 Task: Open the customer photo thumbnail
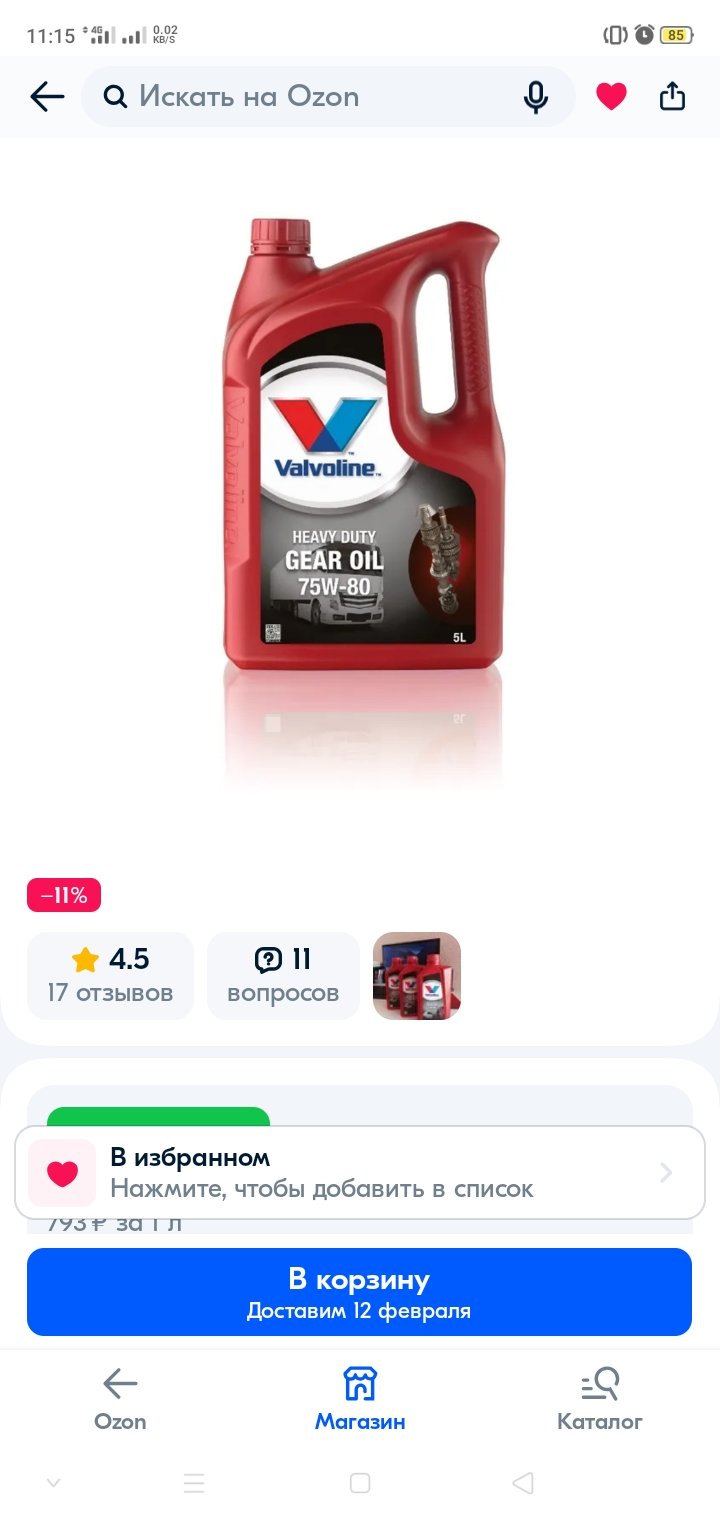tap(417, 976)
